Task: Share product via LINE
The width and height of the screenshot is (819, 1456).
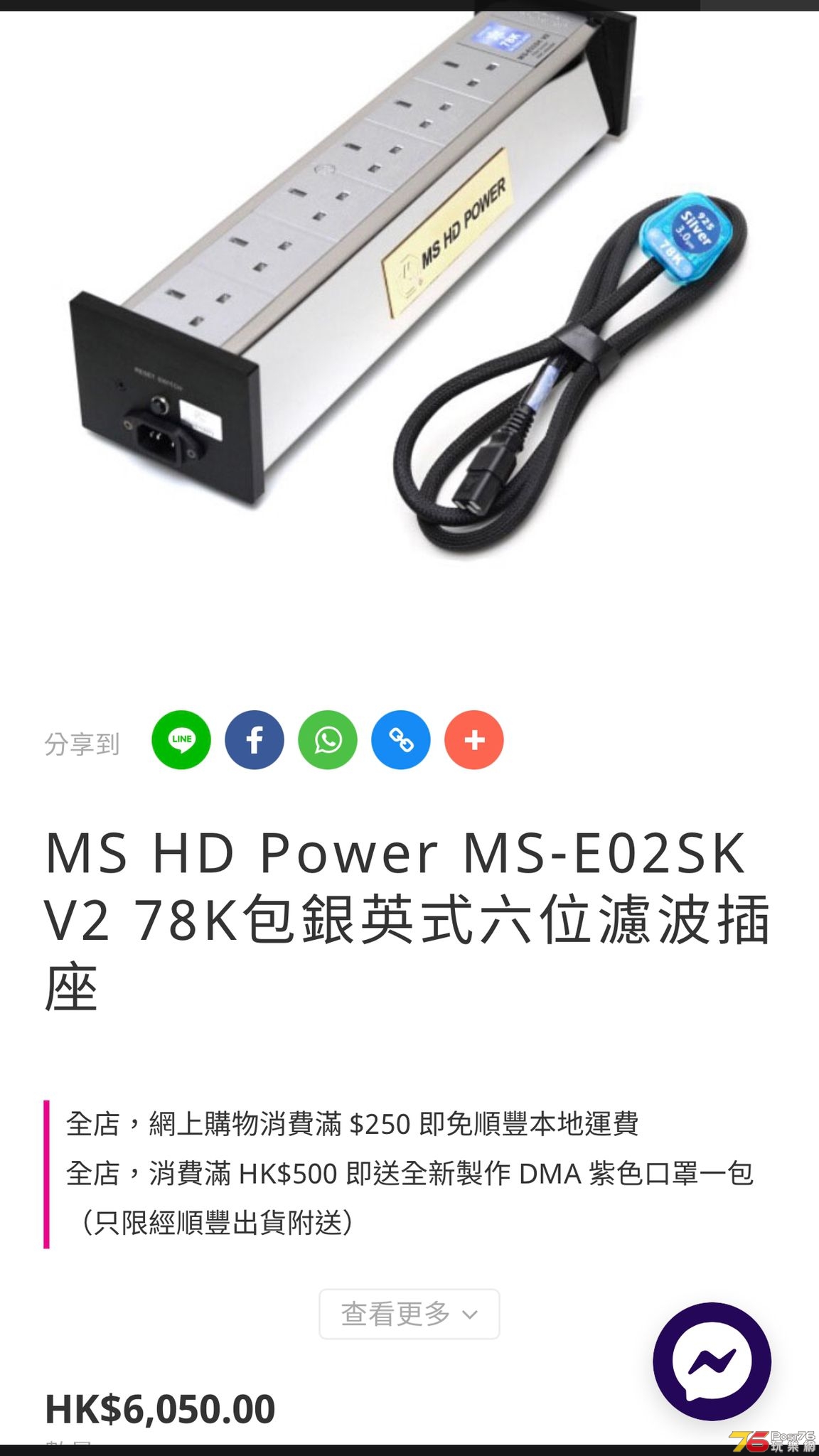Action: [181, 739]
